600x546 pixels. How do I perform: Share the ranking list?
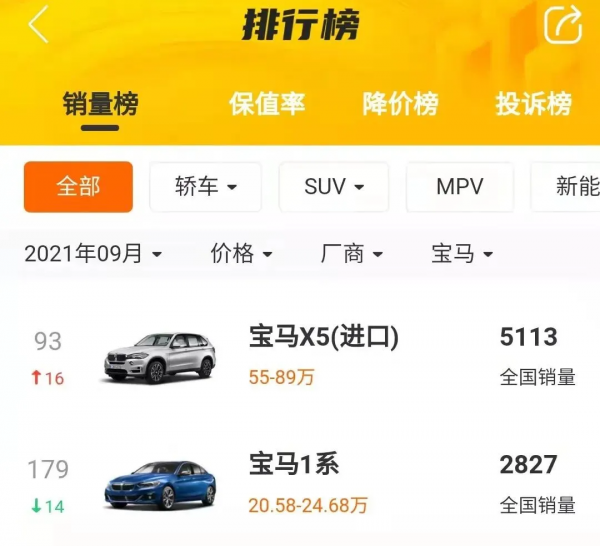563,25
